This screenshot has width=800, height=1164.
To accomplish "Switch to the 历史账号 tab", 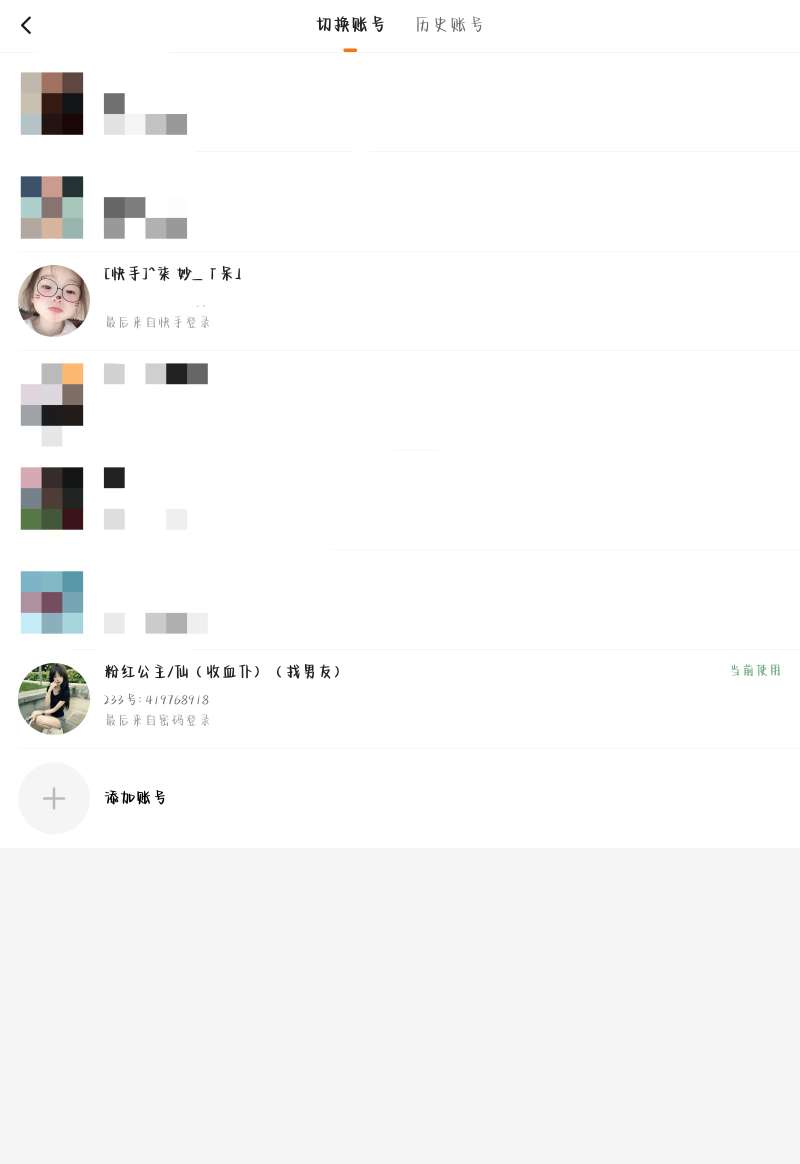I will tap(449, 25).
